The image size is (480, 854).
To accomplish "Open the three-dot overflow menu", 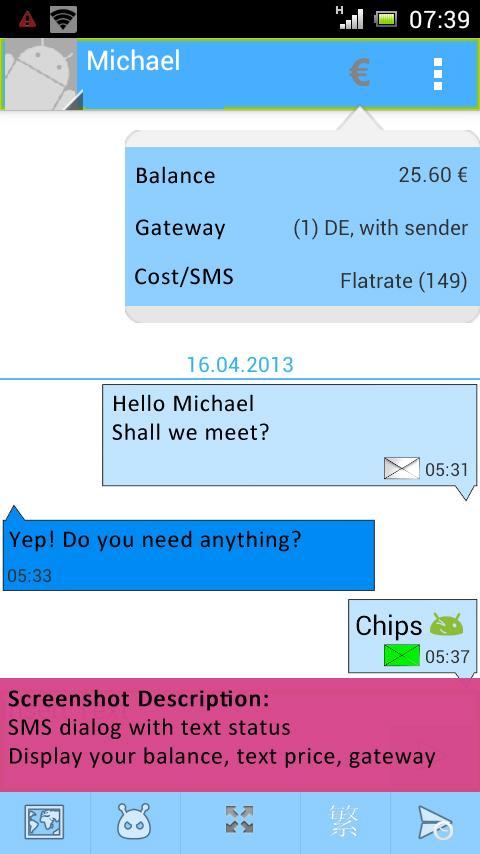I will [x=438, y=74].
